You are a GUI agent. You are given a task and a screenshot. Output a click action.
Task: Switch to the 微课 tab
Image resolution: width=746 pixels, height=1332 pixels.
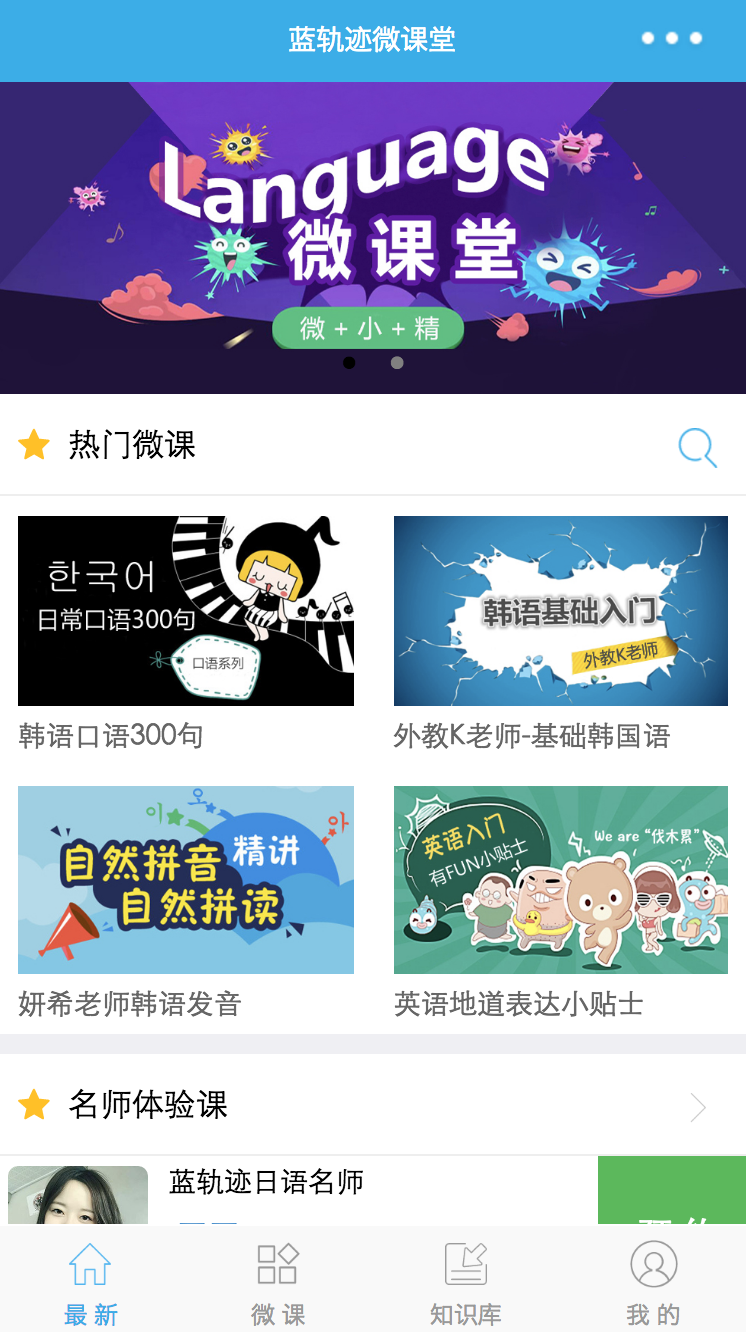pyautogui.click(x=278, y=1285)
